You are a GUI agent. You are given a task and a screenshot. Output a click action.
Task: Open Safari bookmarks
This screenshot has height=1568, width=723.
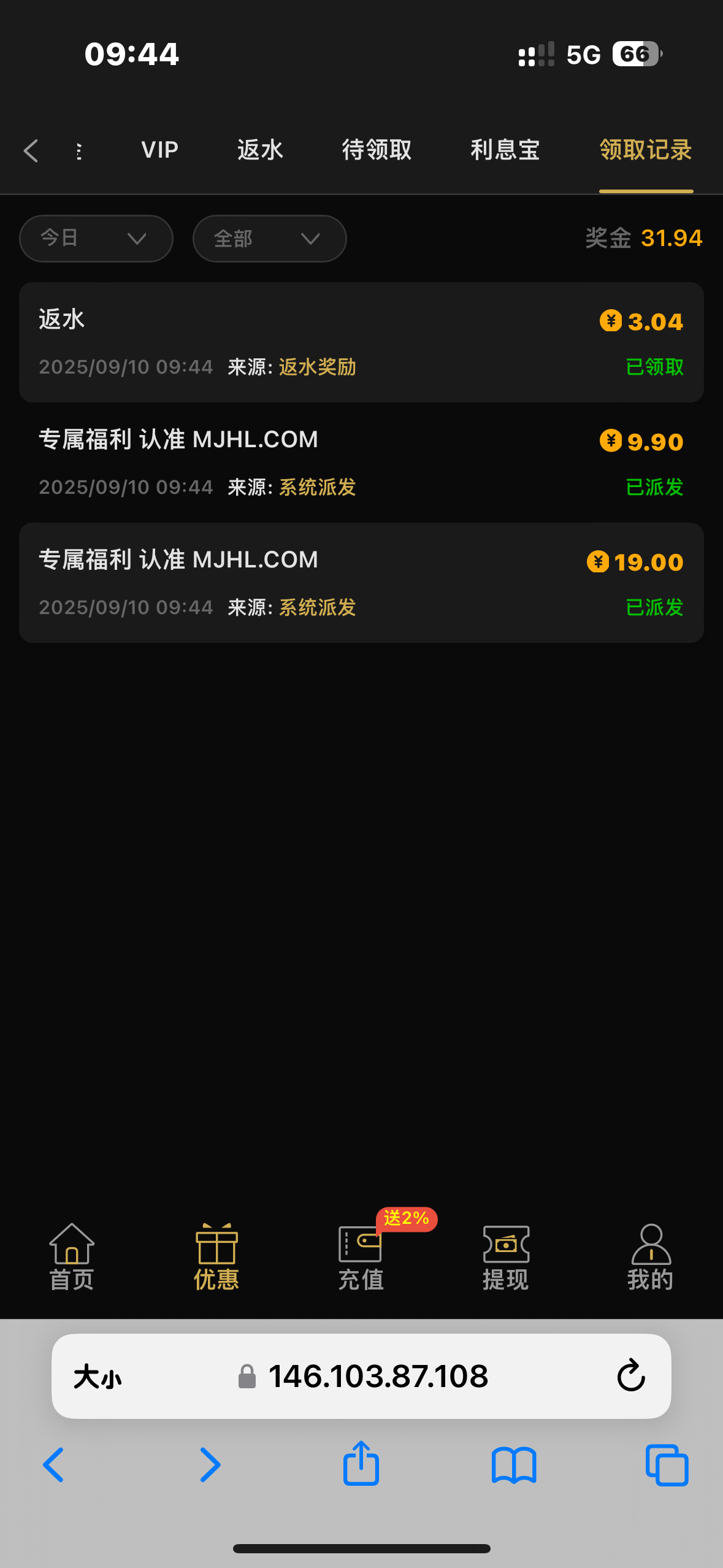pyautogui.click(x=514, y=1465)
